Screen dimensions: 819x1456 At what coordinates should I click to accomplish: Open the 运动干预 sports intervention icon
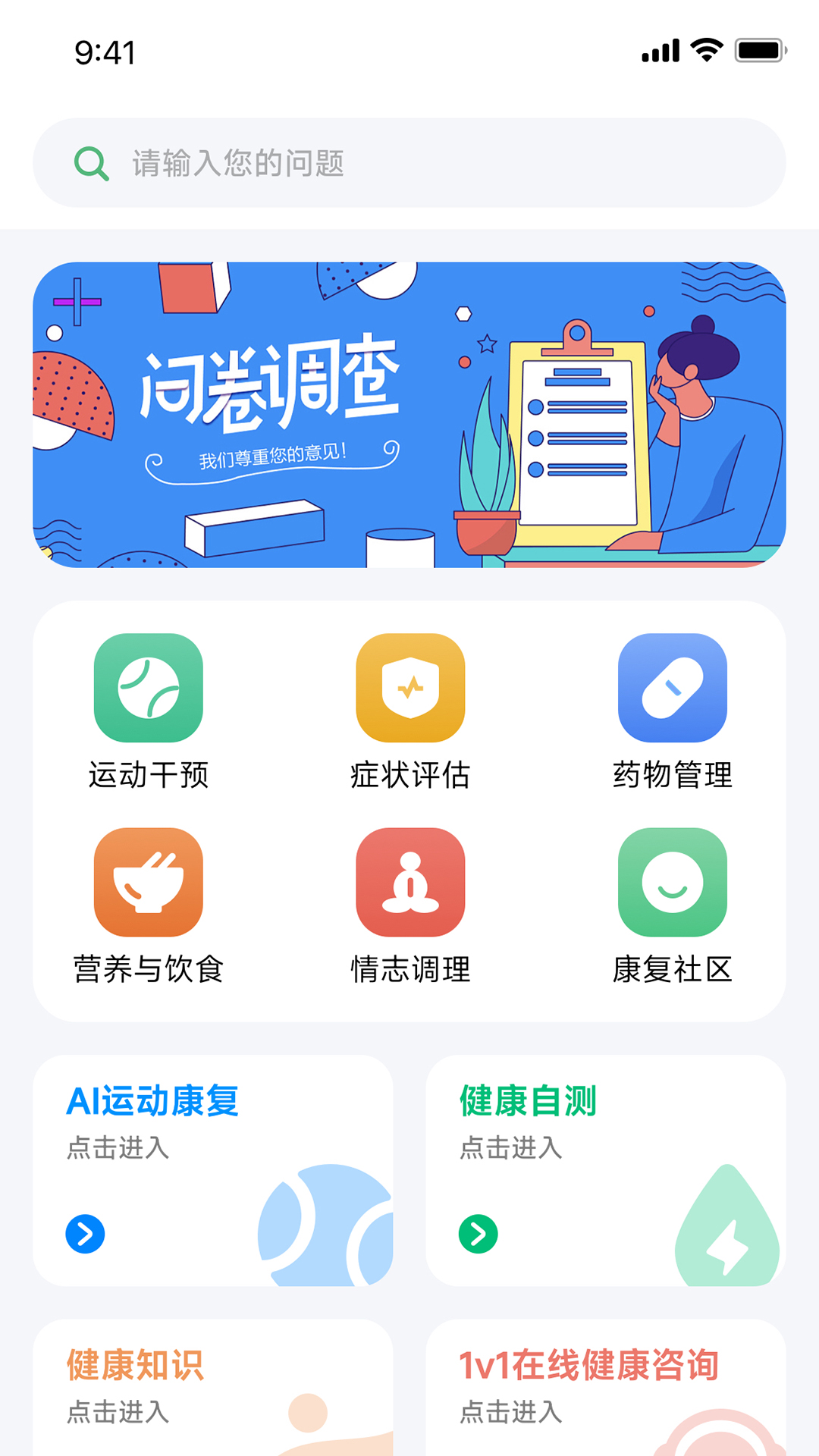pos(148,686)
